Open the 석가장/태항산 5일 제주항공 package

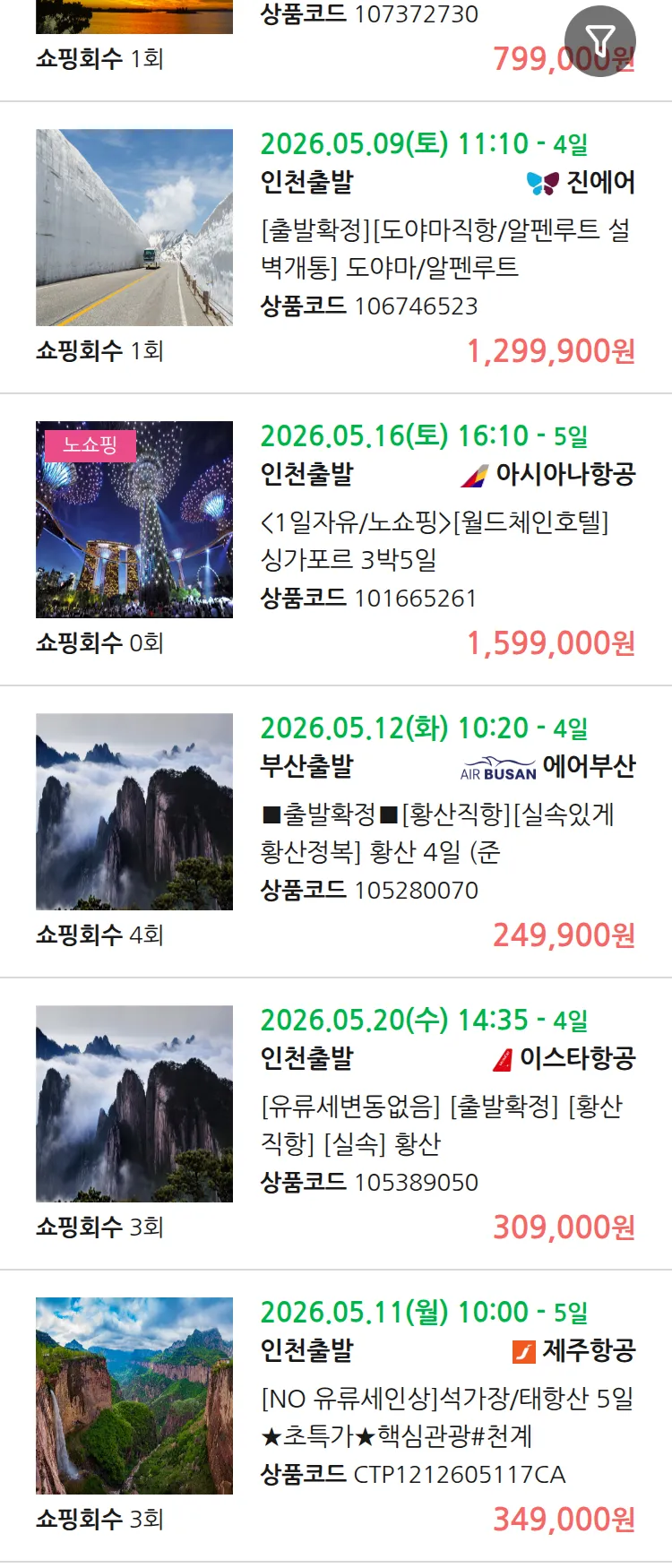(x=446, y=1417)
